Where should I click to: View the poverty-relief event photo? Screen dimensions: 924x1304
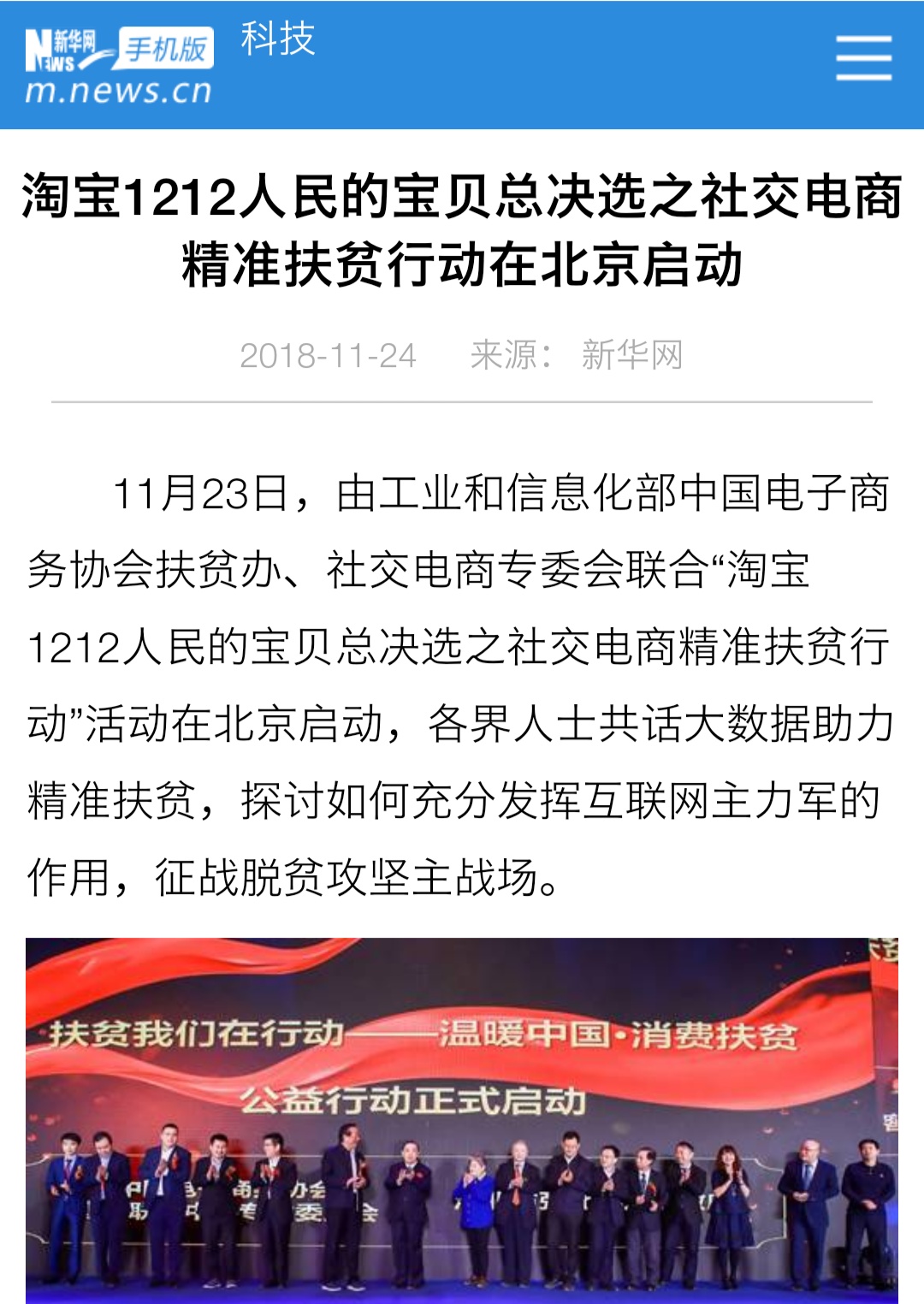point(462,1119)
